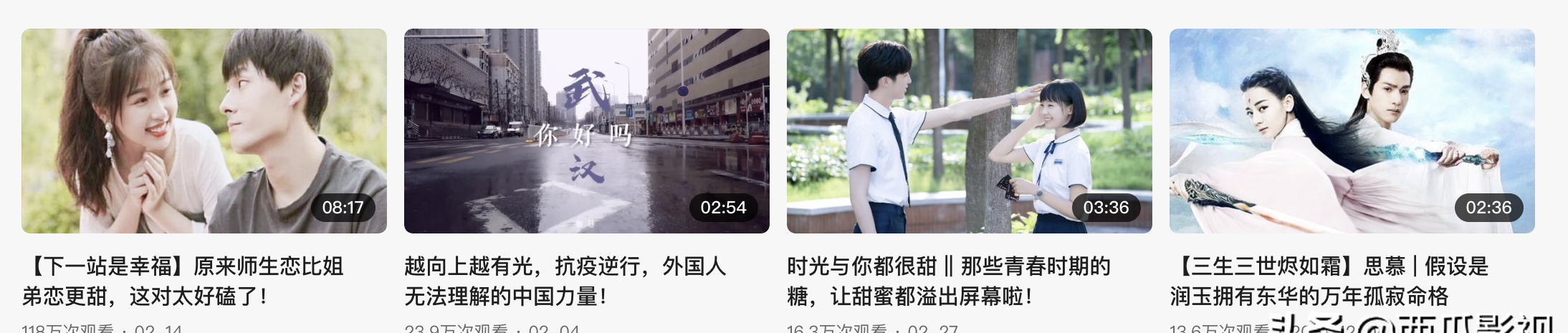The image size is (1568, 333).
Task: Play the 武汉你好吗 video thumbnail
Action: pos(586,131)
